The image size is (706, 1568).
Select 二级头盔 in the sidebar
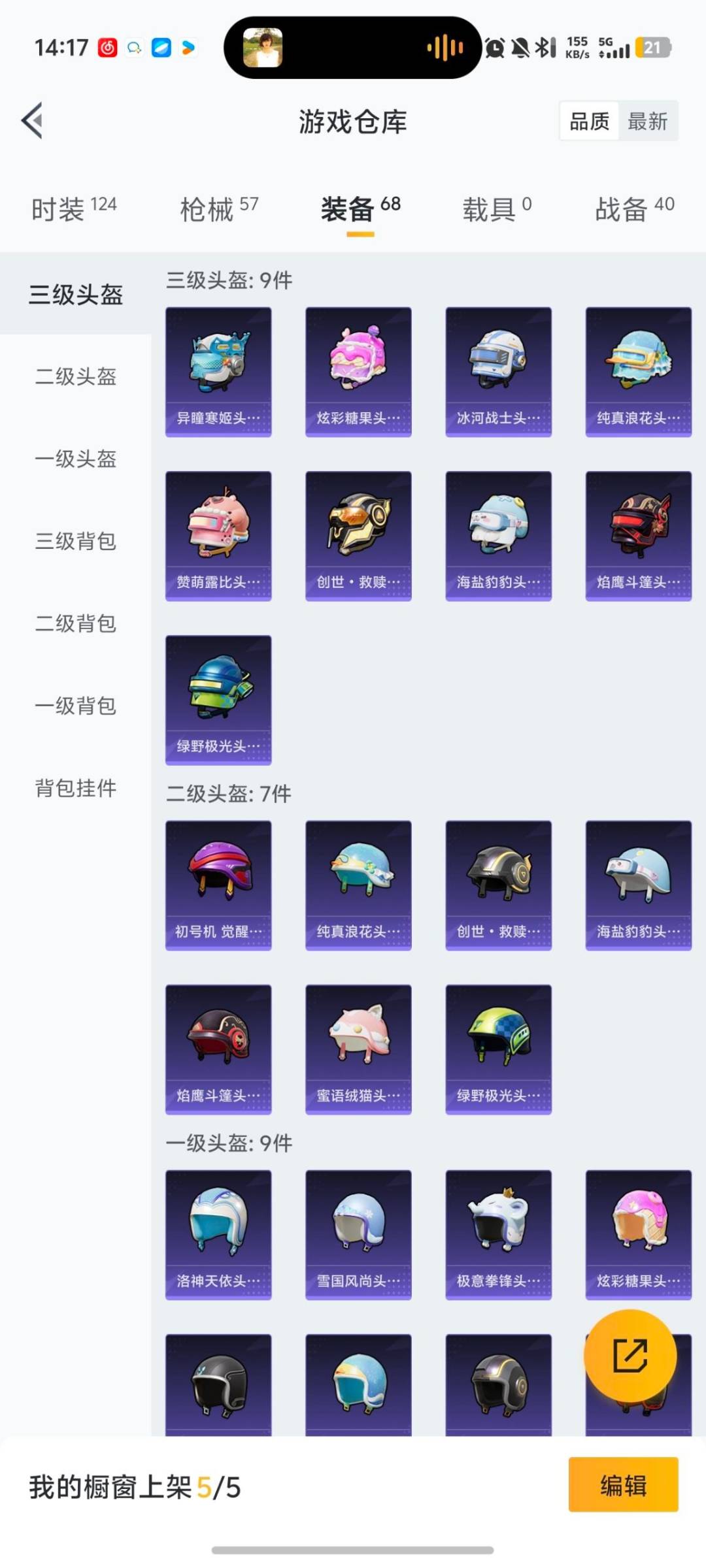[74, 378]
